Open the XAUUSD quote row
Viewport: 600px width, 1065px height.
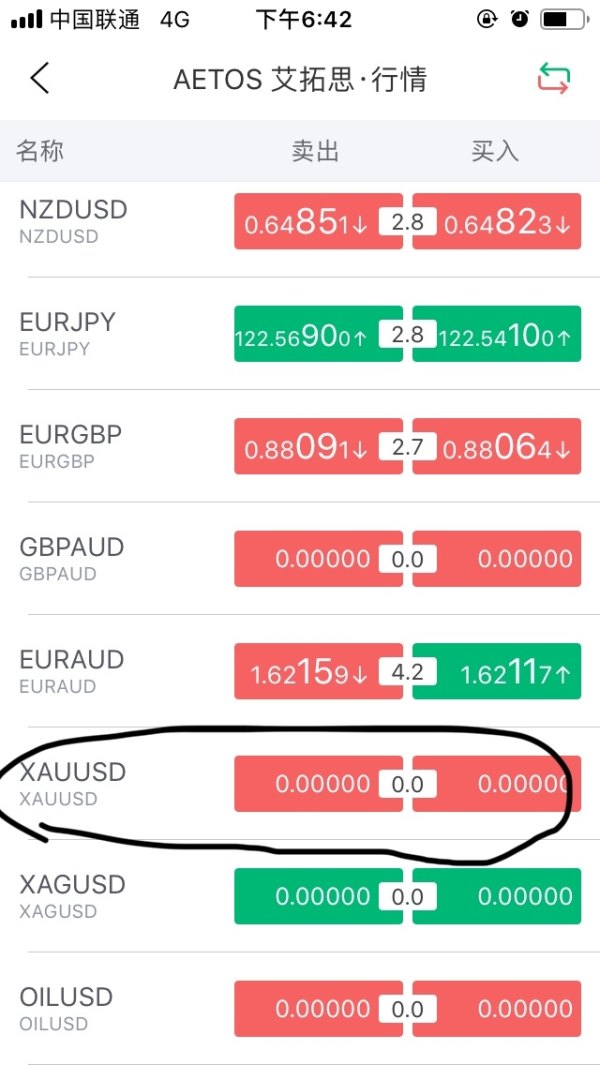(300, 784)
